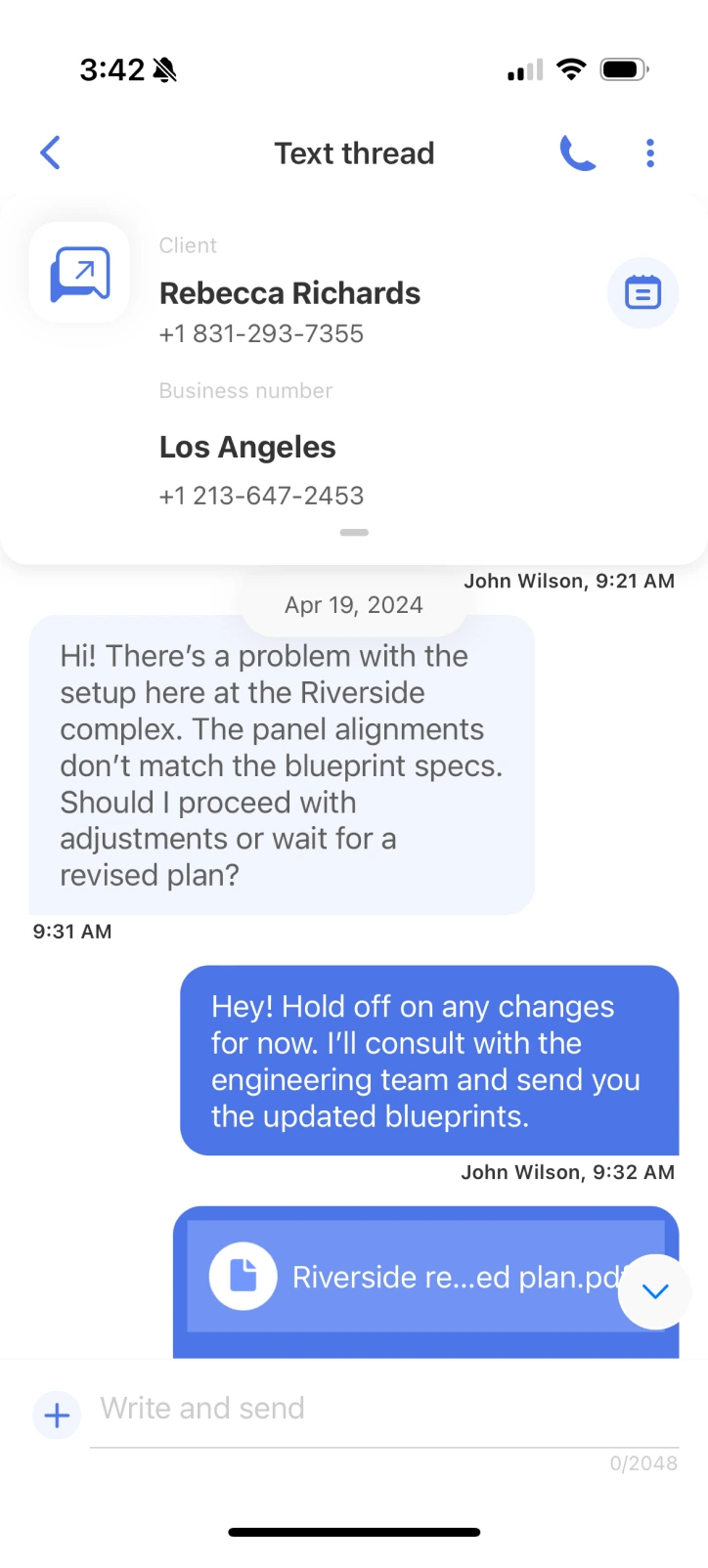Open the notes icon beside Rebecca Richards

point(642,292)
